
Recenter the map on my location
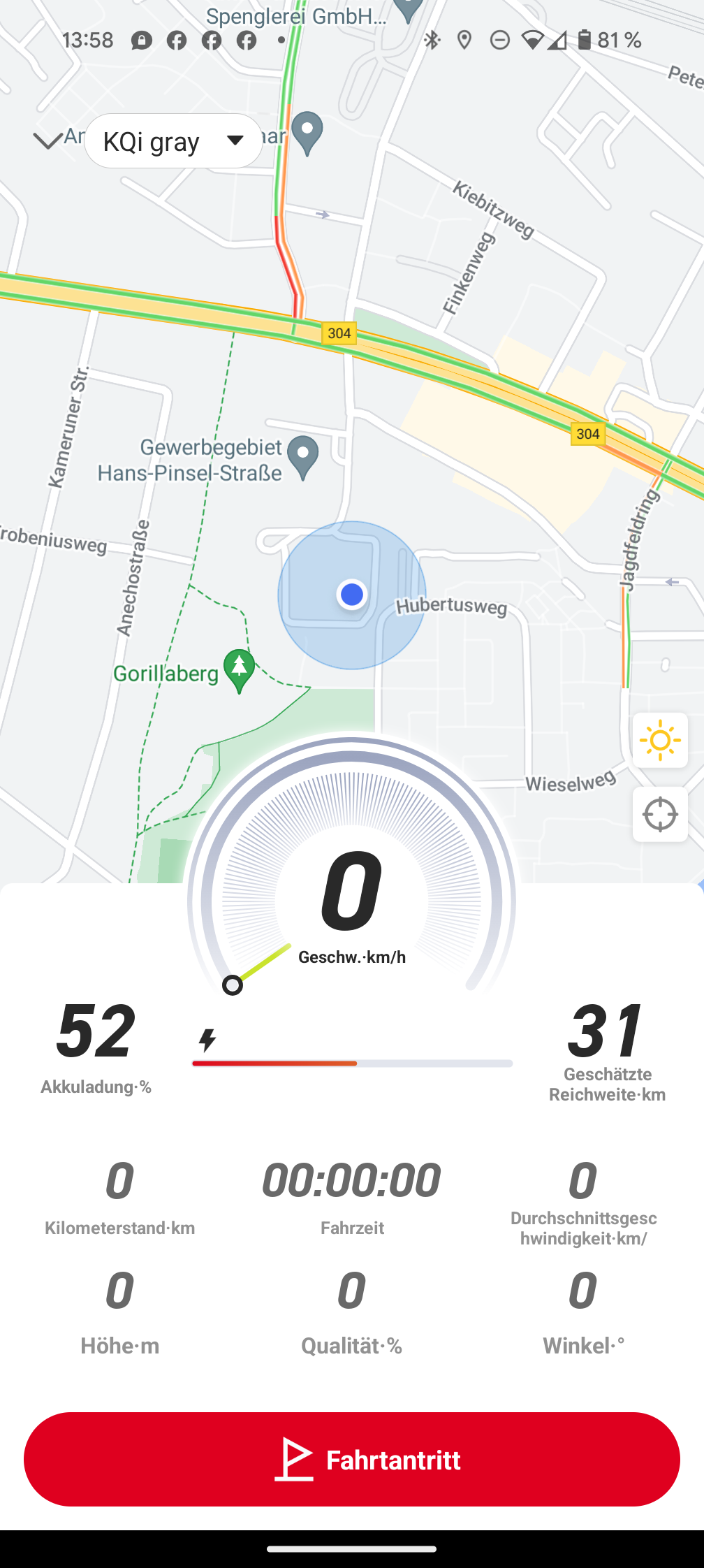coord(660,815)
